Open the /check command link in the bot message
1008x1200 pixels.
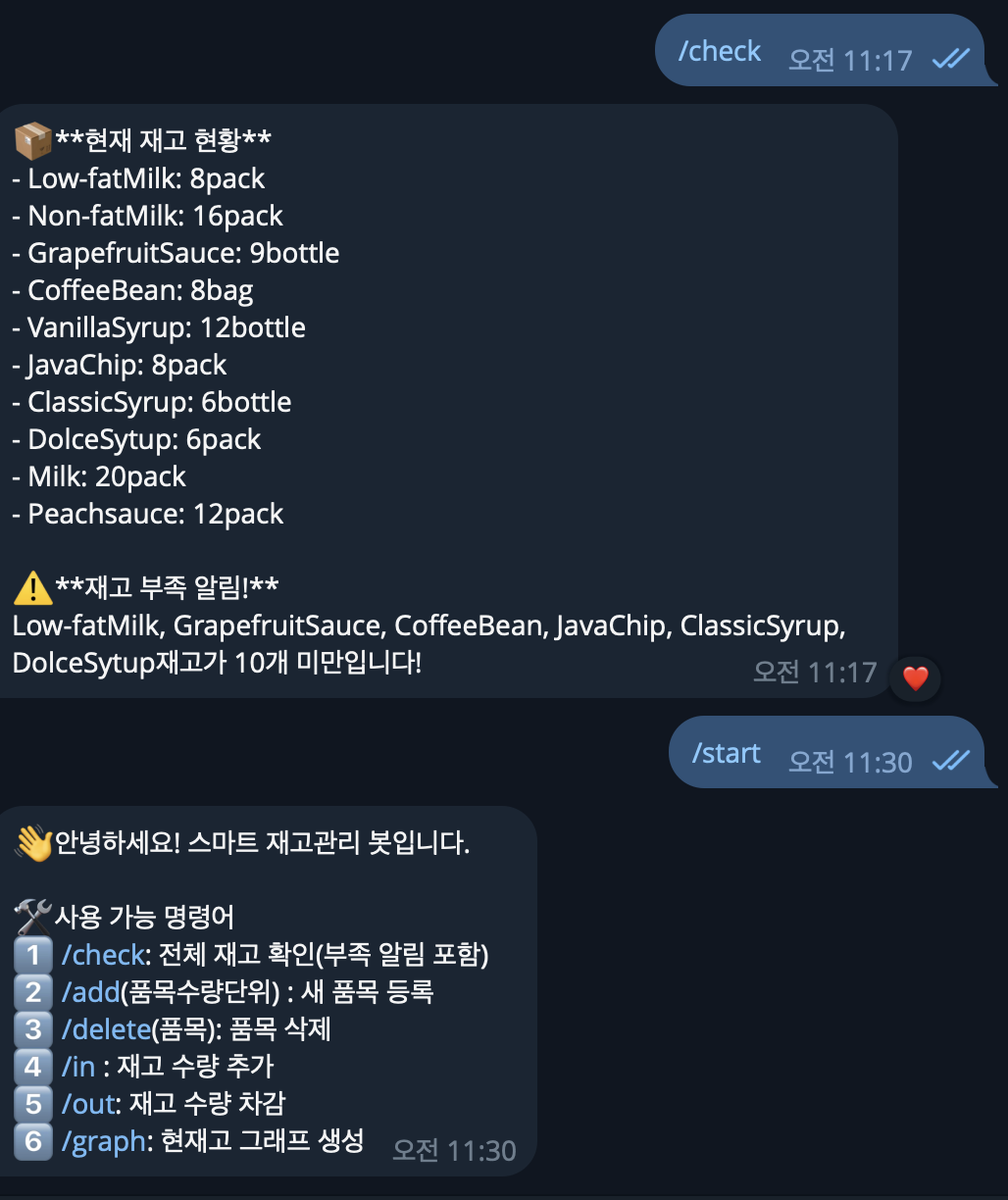(x=102, y=955)
